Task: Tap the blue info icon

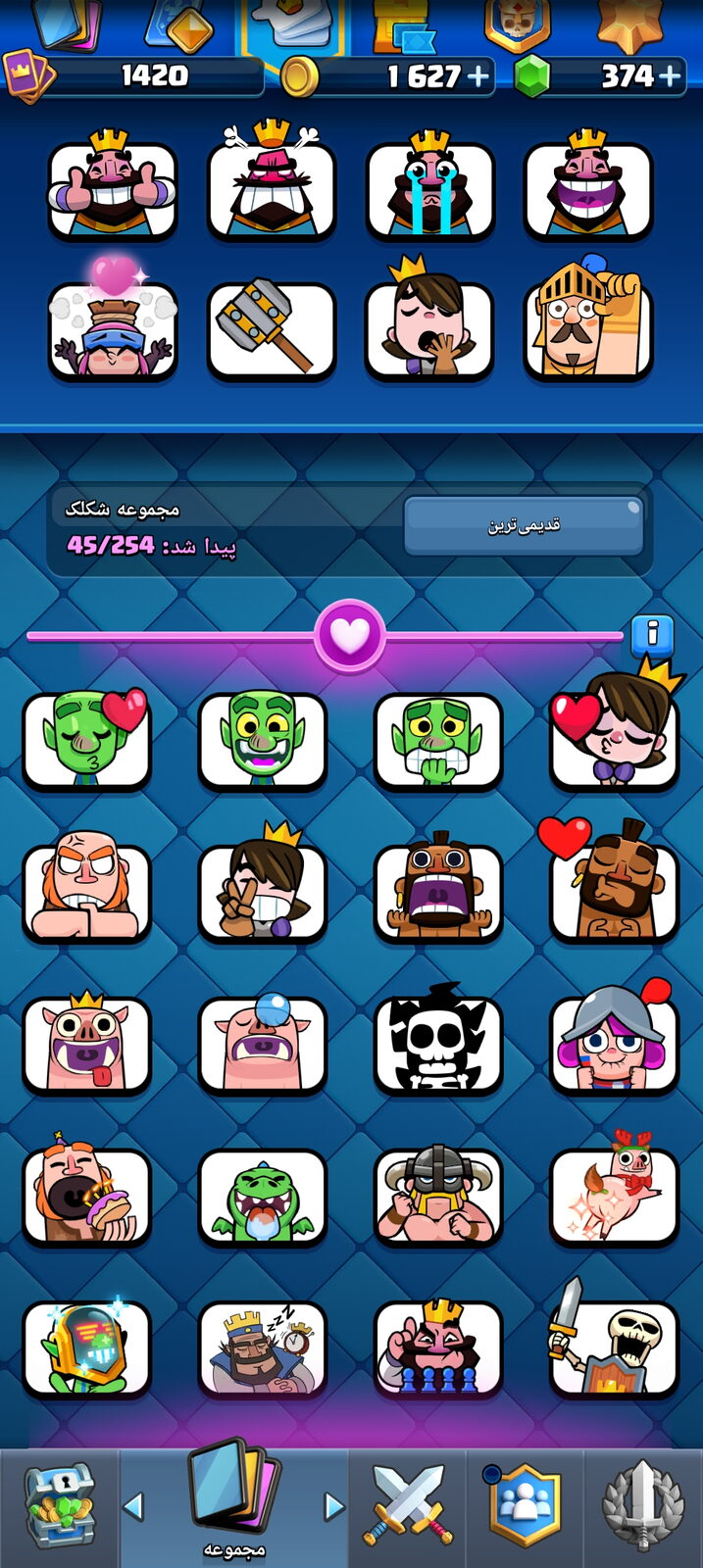Action: 652,634
